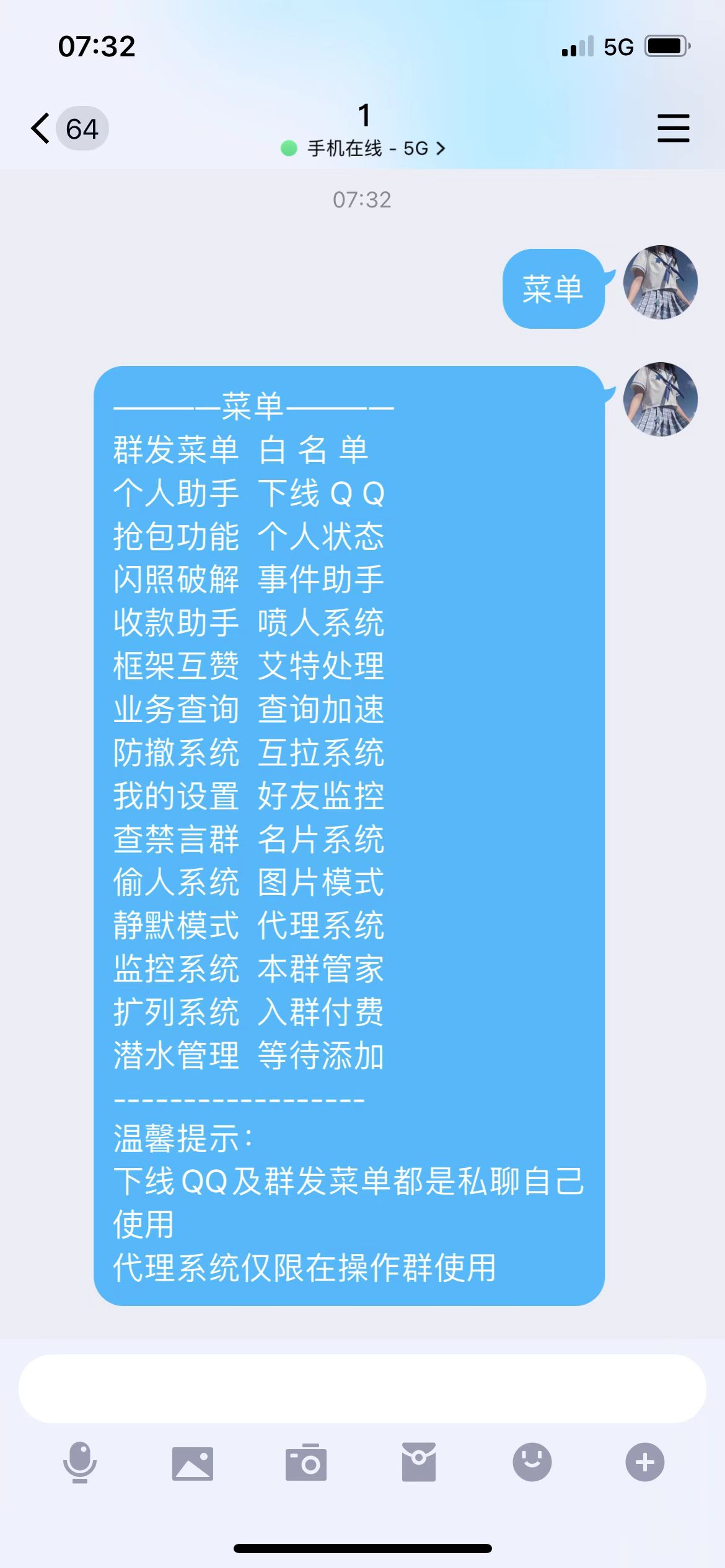Send a red packet
Viewport: 725px width, 1568px height.
pos(419,1462)
